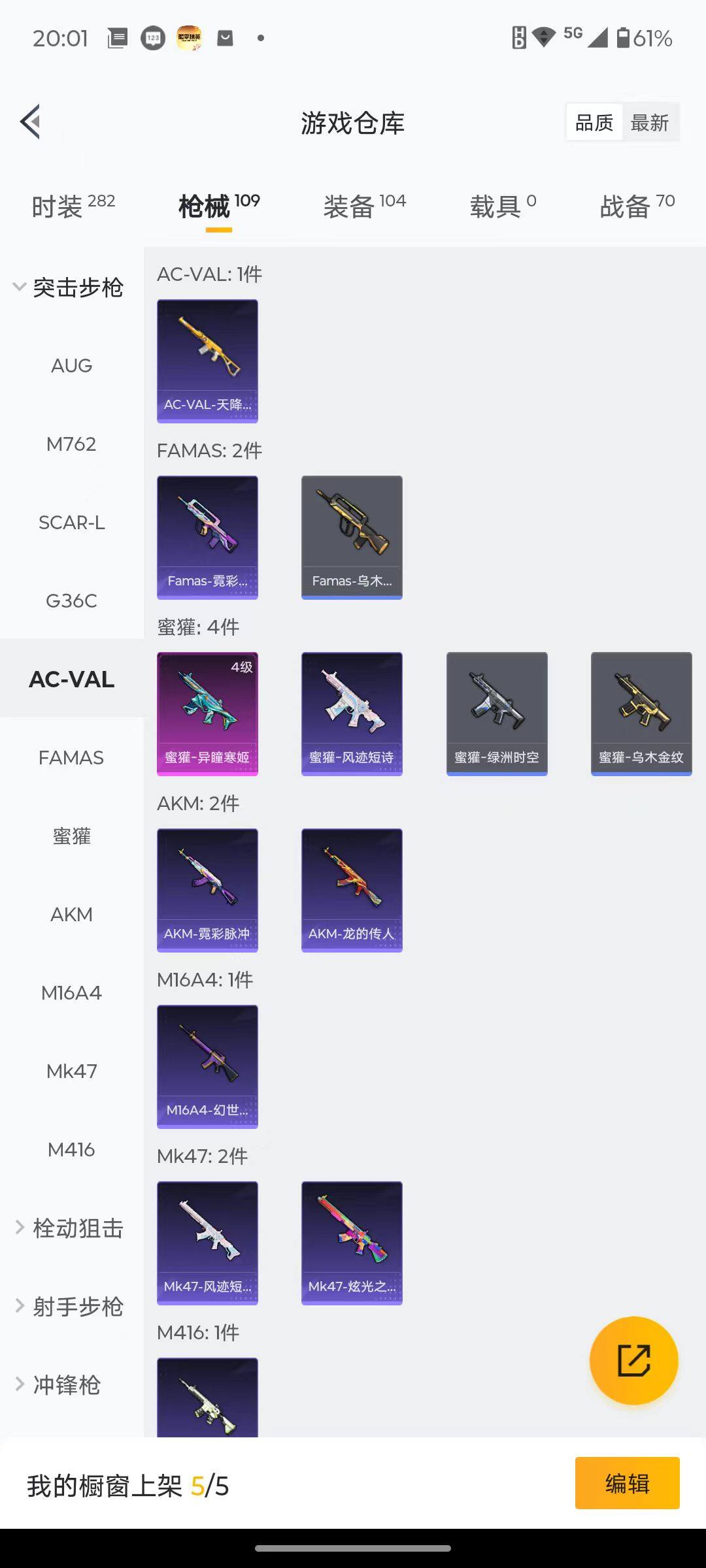Collapse the 突击步枪 category
The image size is (706, 1568).
click(69, 287)
